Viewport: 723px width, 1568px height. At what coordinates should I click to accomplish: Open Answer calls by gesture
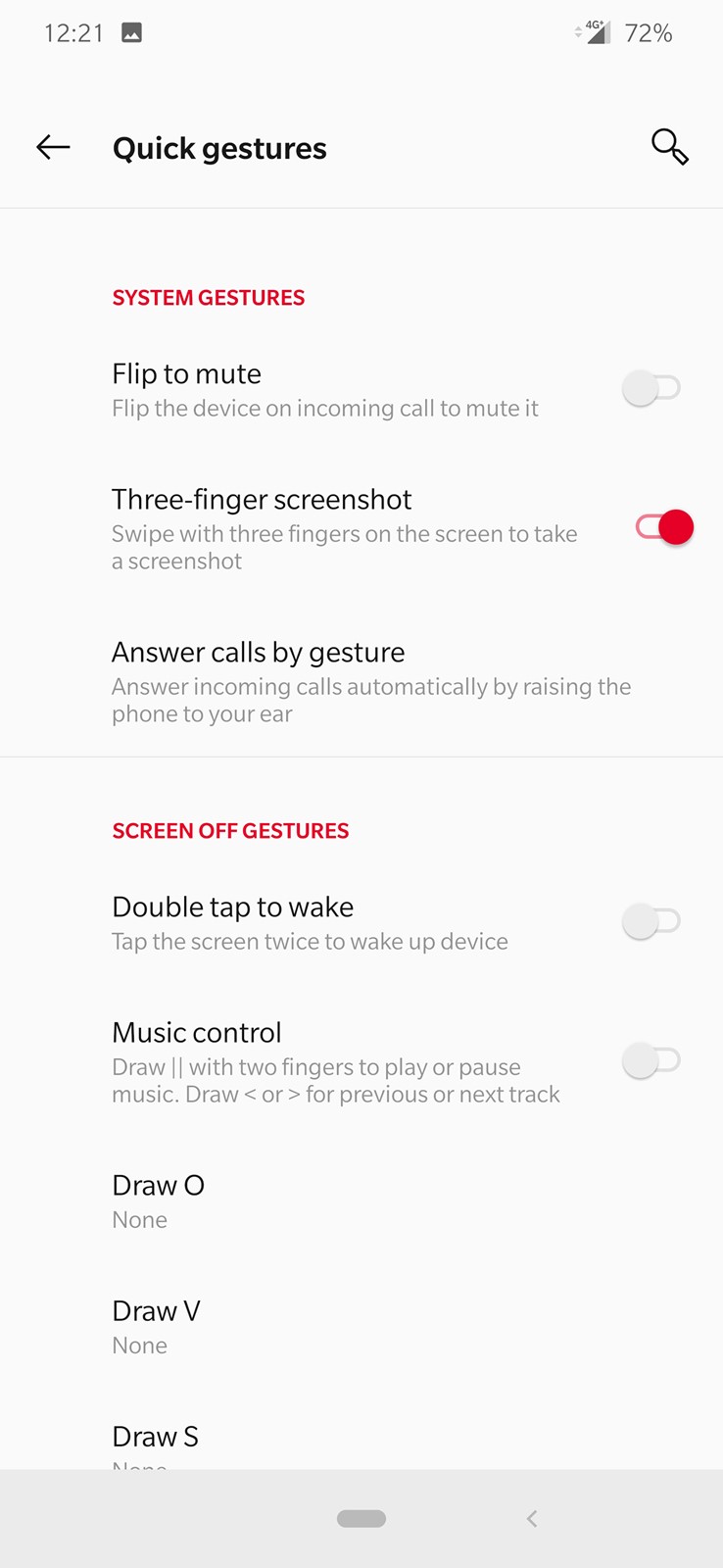[361, 682]
